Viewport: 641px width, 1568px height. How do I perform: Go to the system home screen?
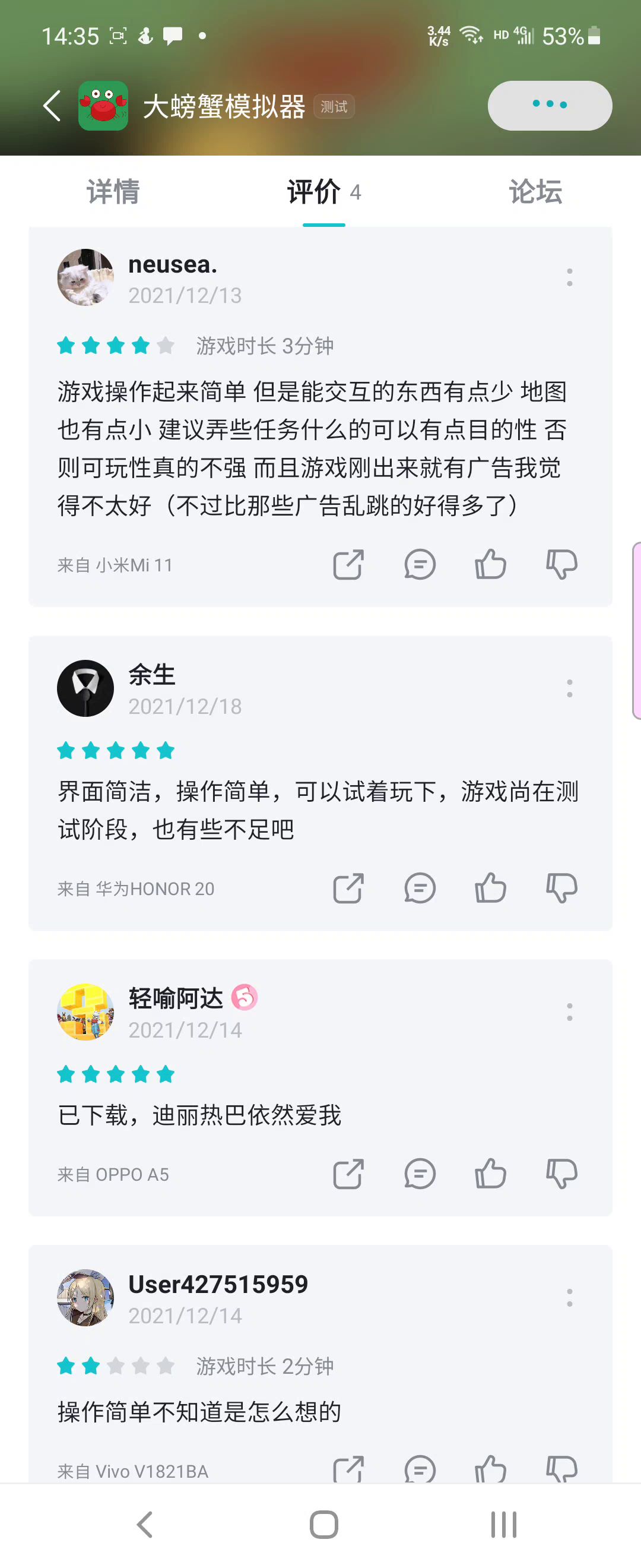323,1525
